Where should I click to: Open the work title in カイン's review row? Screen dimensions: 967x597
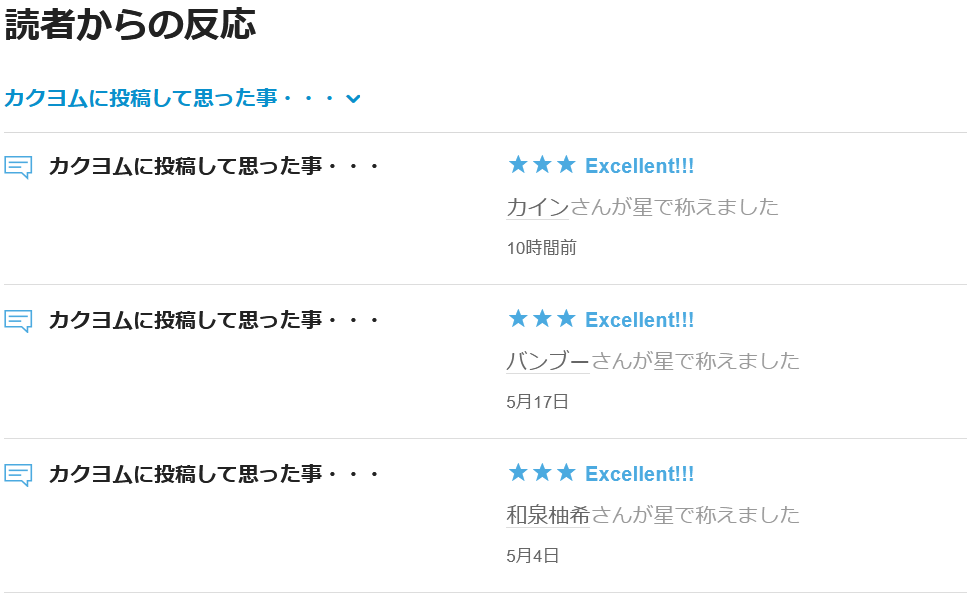point(214,166)
